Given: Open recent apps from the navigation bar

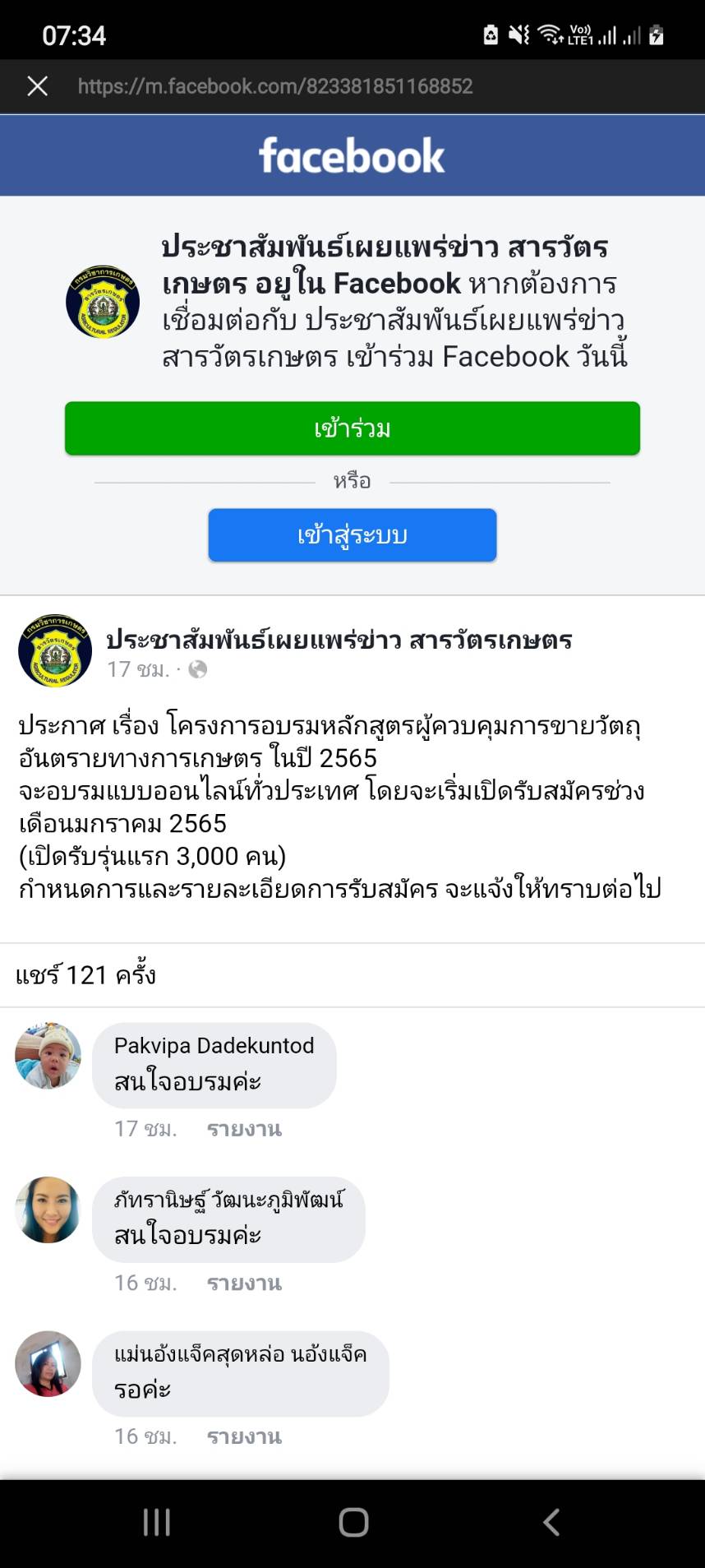Looking at the screenshot, I should 156,1522.
